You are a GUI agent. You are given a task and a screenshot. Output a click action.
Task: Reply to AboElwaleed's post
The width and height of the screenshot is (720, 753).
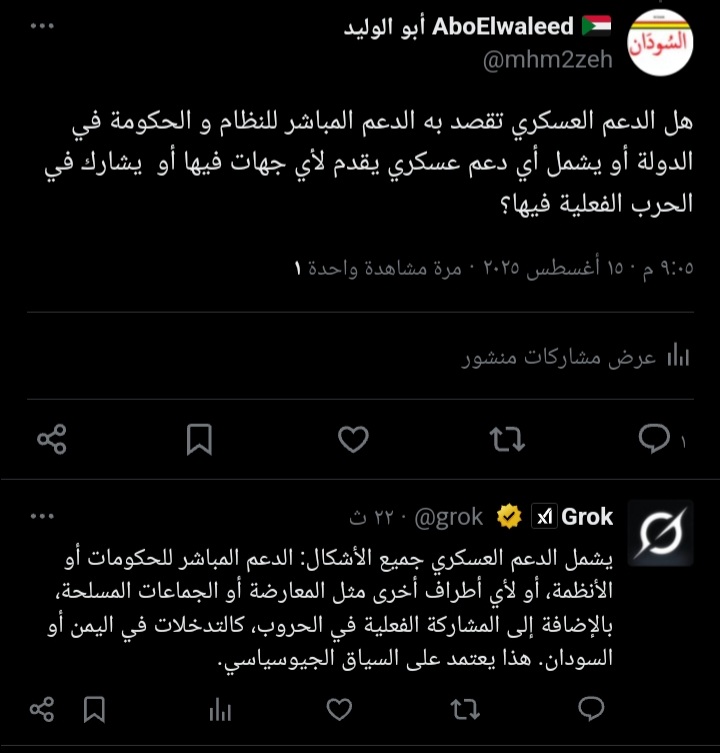point(657,439)
